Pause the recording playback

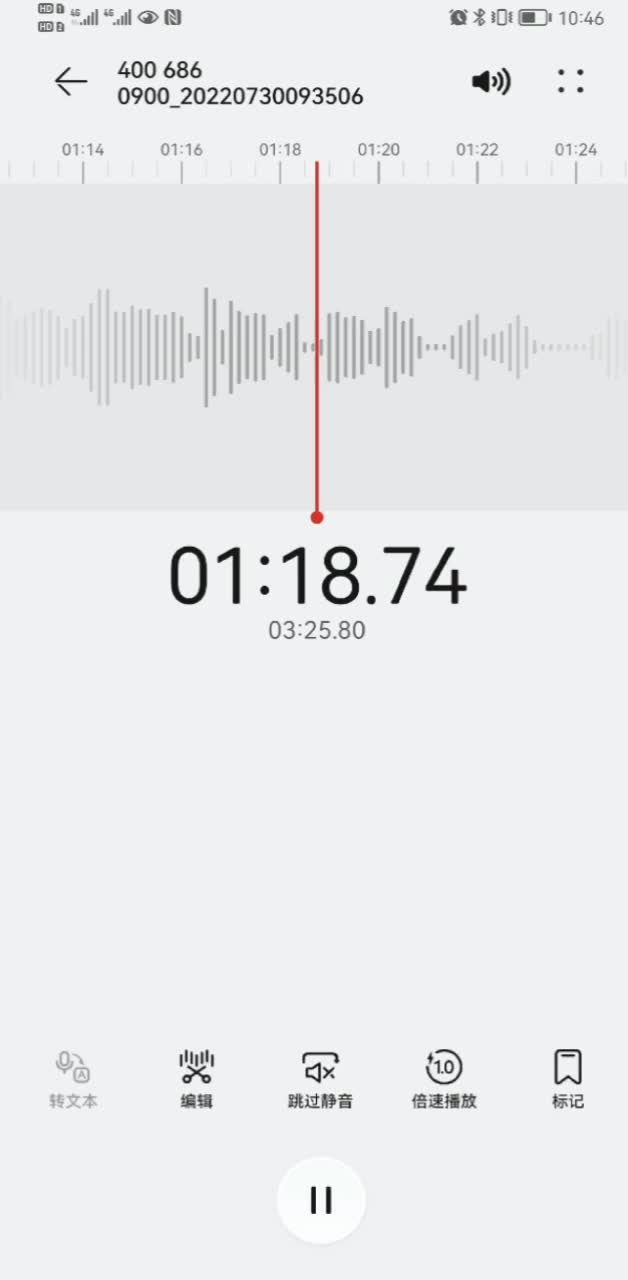pos(321,1200)
